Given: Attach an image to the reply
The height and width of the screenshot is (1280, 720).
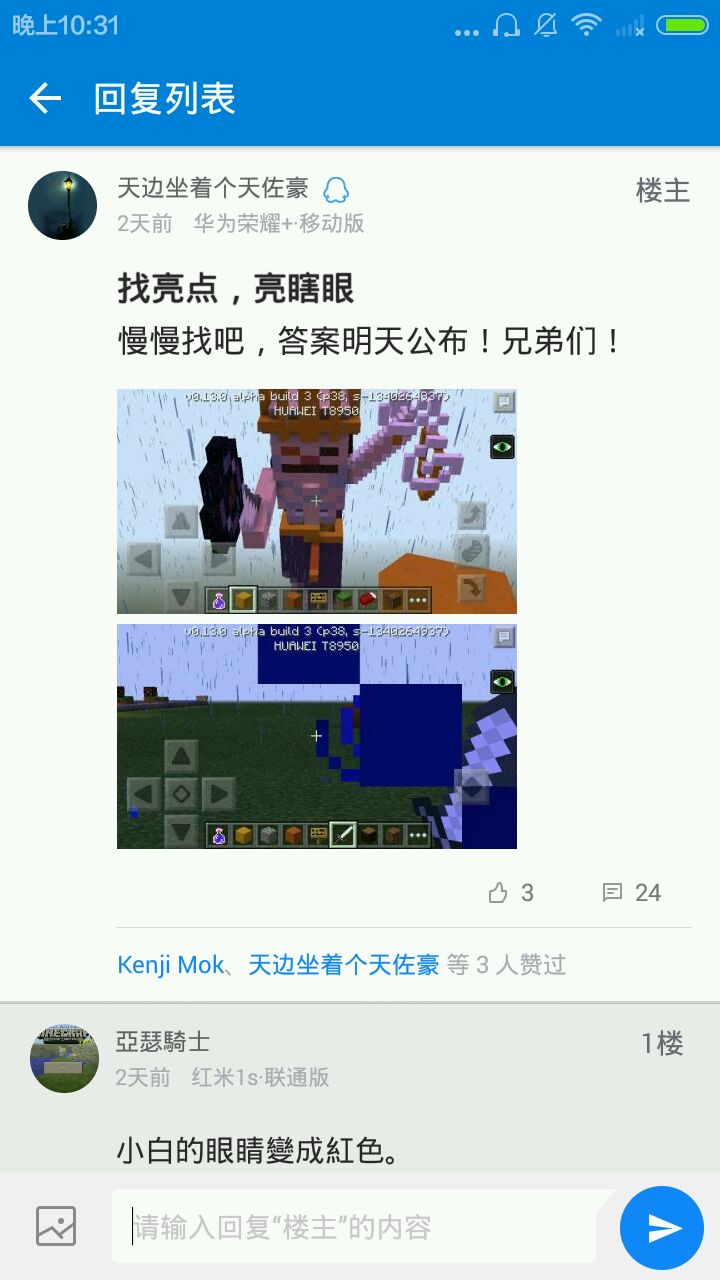Looking at the screenshot, I should [56, 1226].
